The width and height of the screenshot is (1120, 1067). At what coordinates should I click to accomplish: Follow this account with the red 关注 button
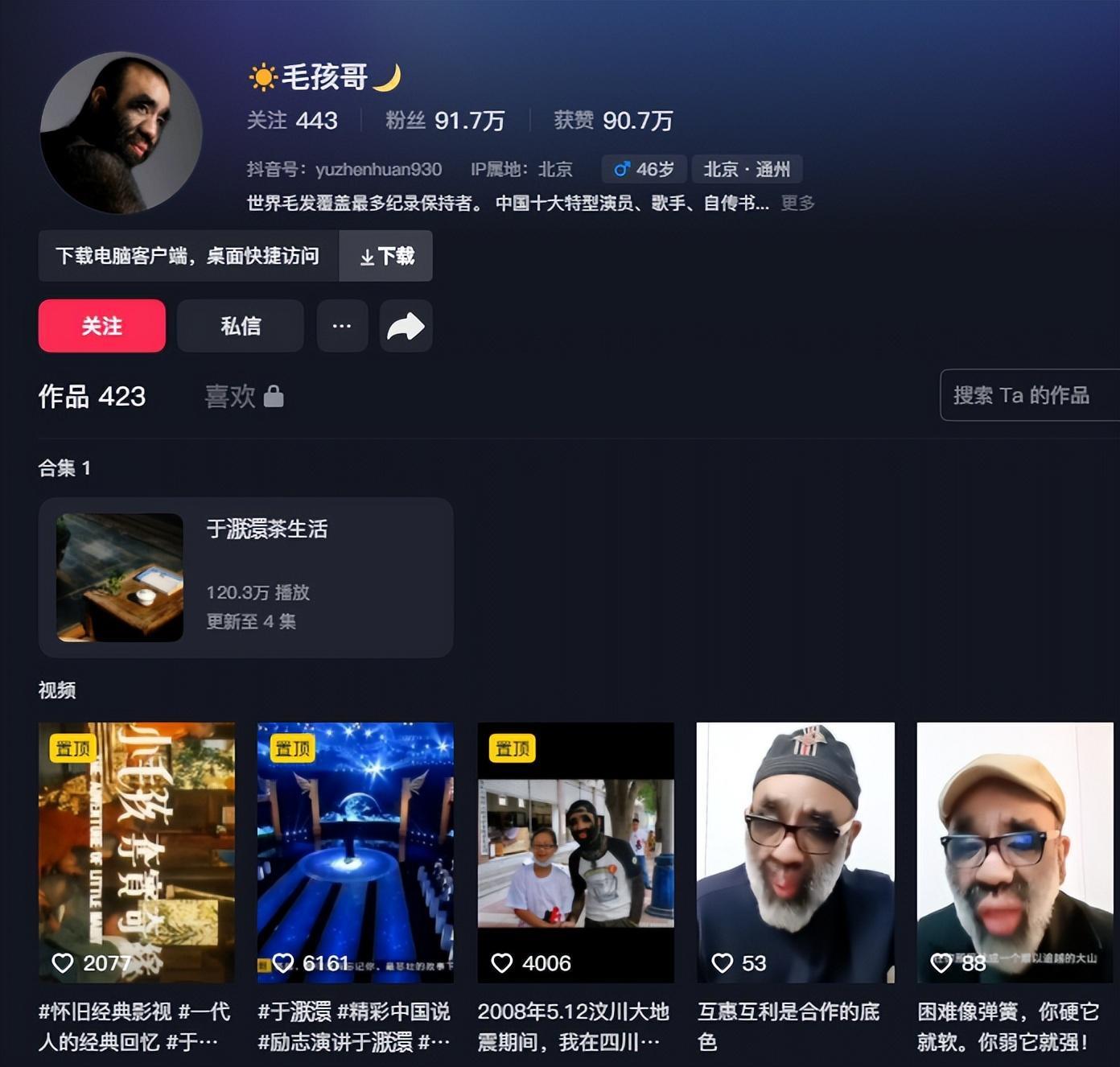102,326
